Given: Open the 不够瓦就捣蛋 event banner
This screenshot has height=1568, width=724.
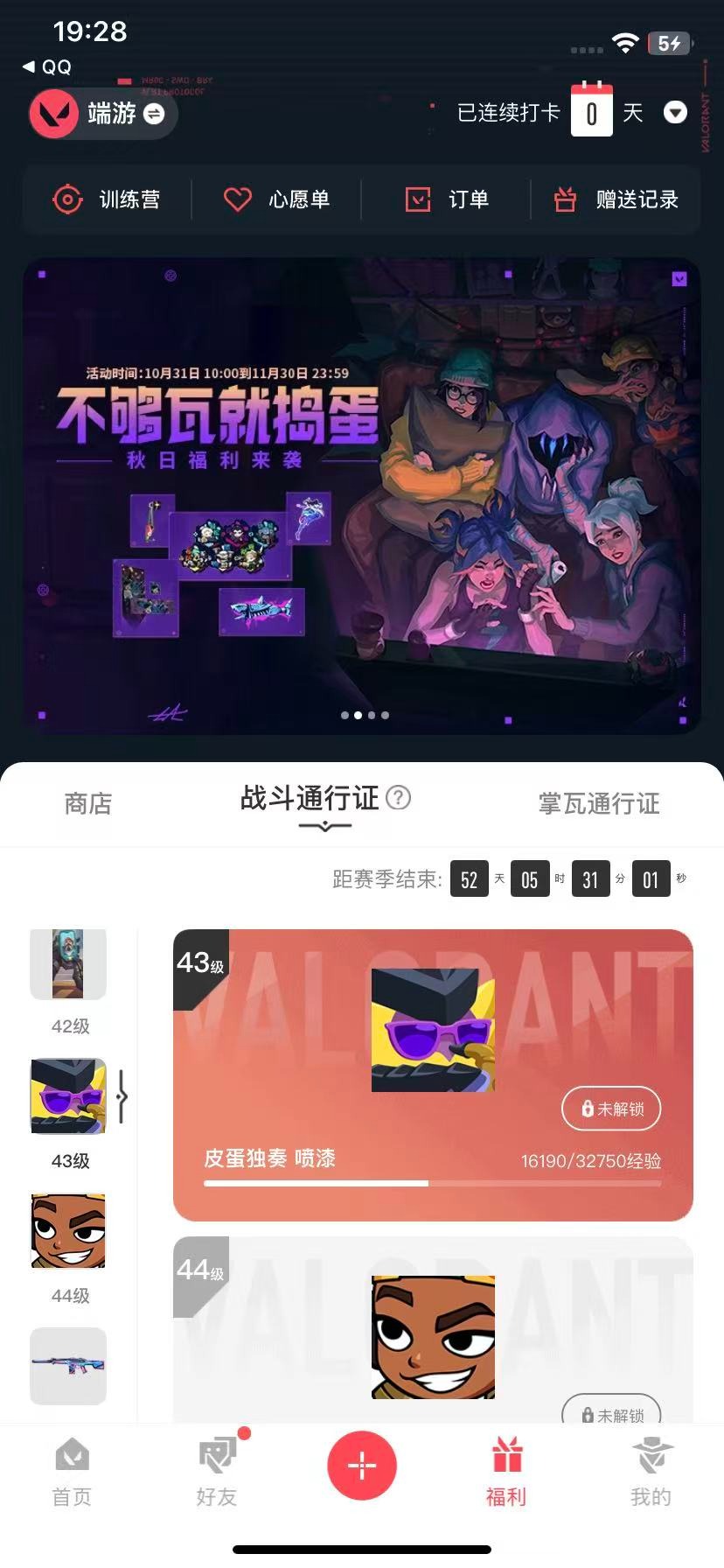Looking at the screenshot, I should click(361, 495).
